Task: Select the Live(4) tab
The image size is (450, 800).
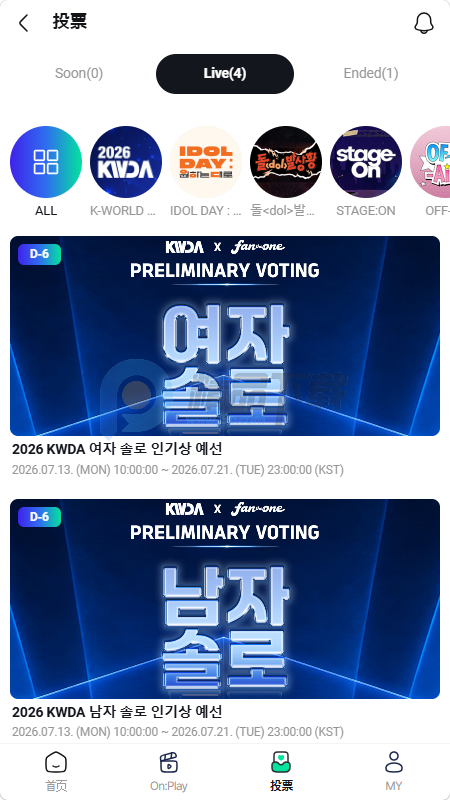Action: click(225, 73)
